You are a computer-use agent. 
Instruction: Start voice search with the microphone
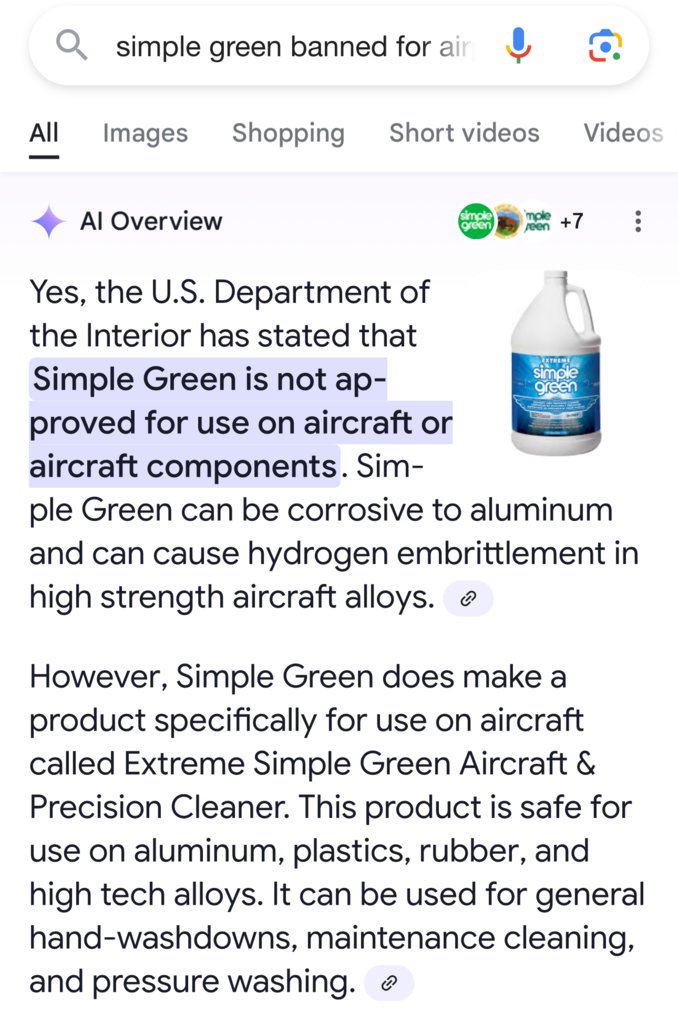[x=518, y=46]
